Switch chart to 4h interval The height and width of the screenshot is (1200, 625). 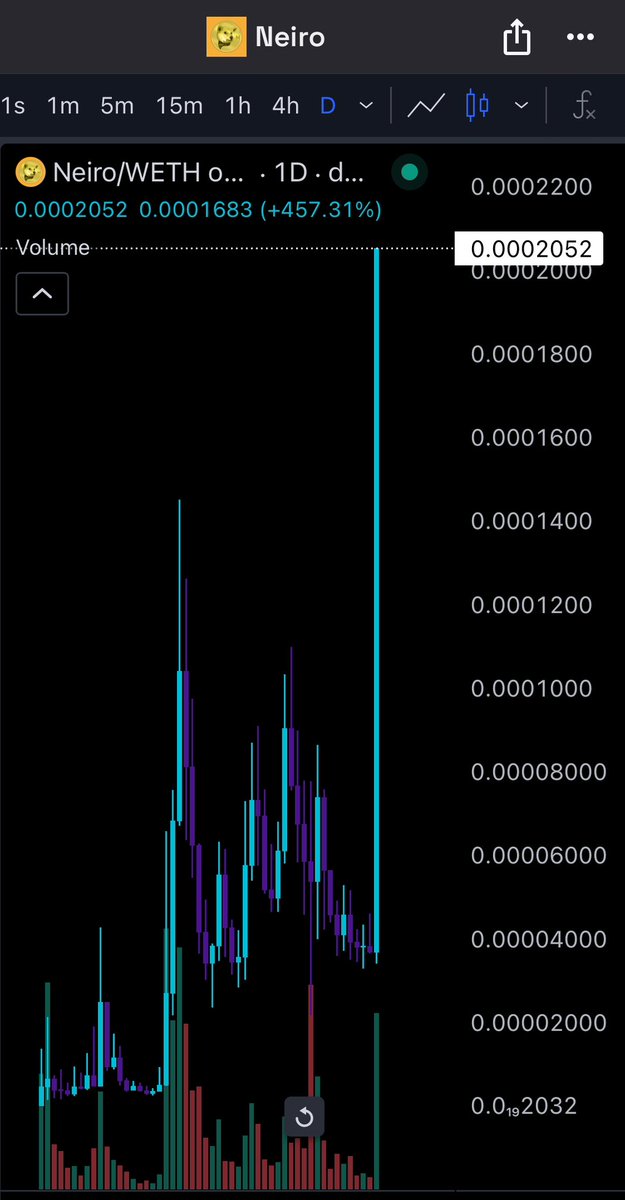(286, 105)
